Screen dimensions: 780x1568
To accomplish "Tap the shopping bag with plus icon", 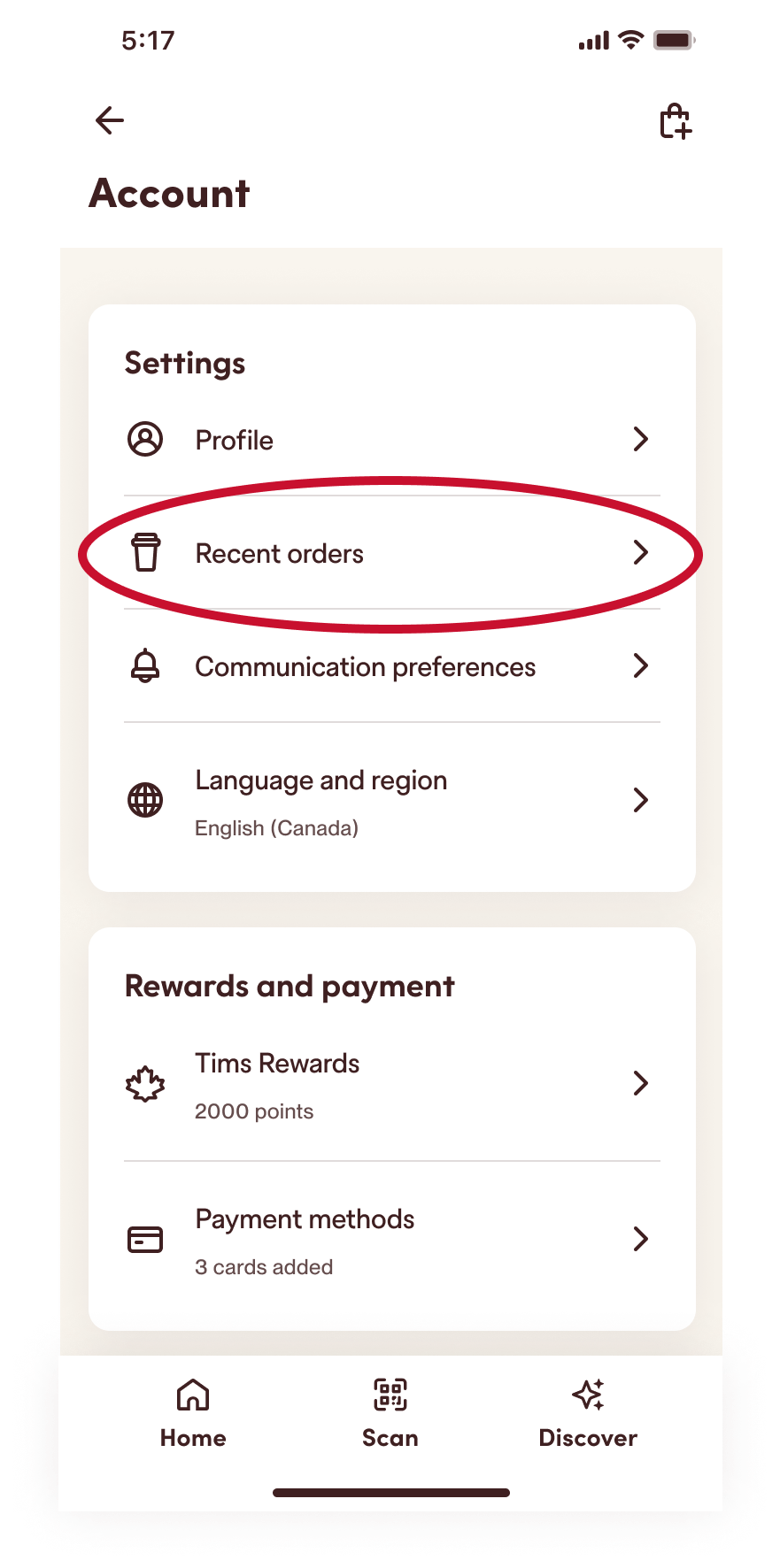I will pyautogui.click(x=675, y=121).
